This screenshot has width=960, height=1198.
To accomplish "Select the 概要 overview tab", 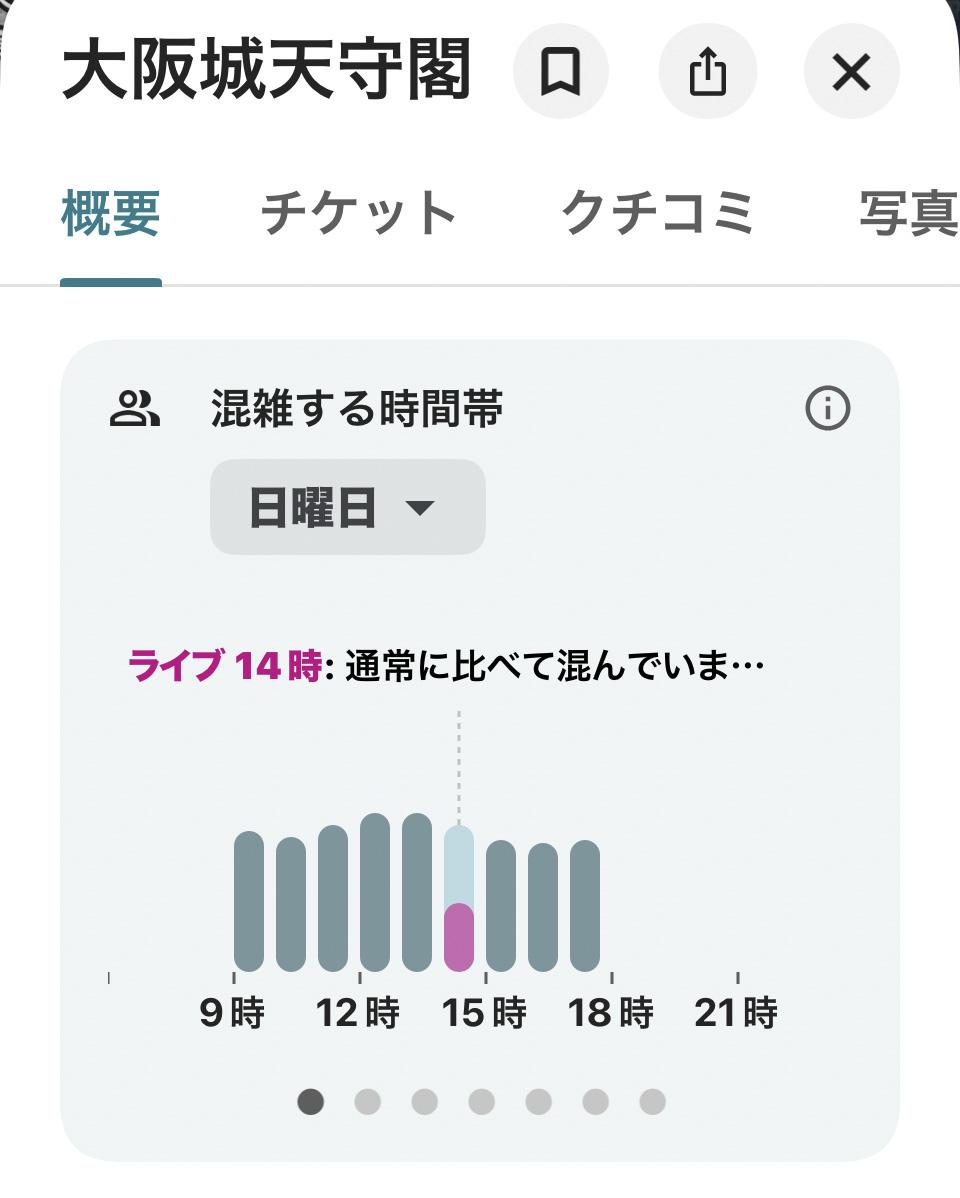I will [x=111, y=213].
